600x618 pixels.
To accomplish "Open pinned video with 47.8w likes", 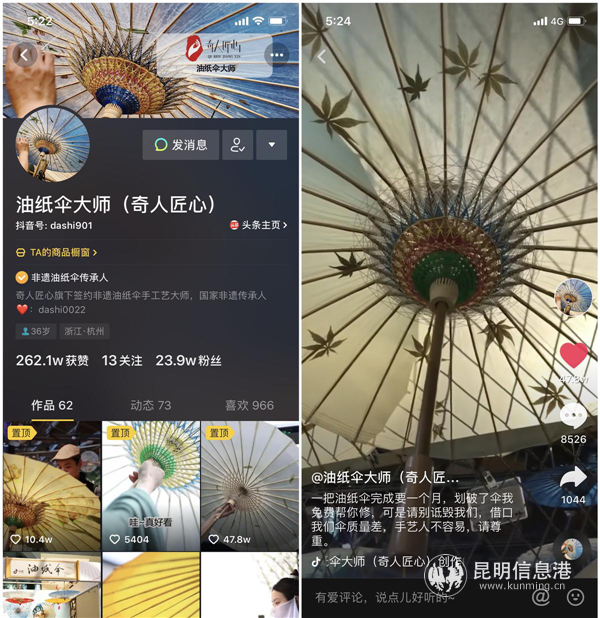I will (x=249, y=485).
